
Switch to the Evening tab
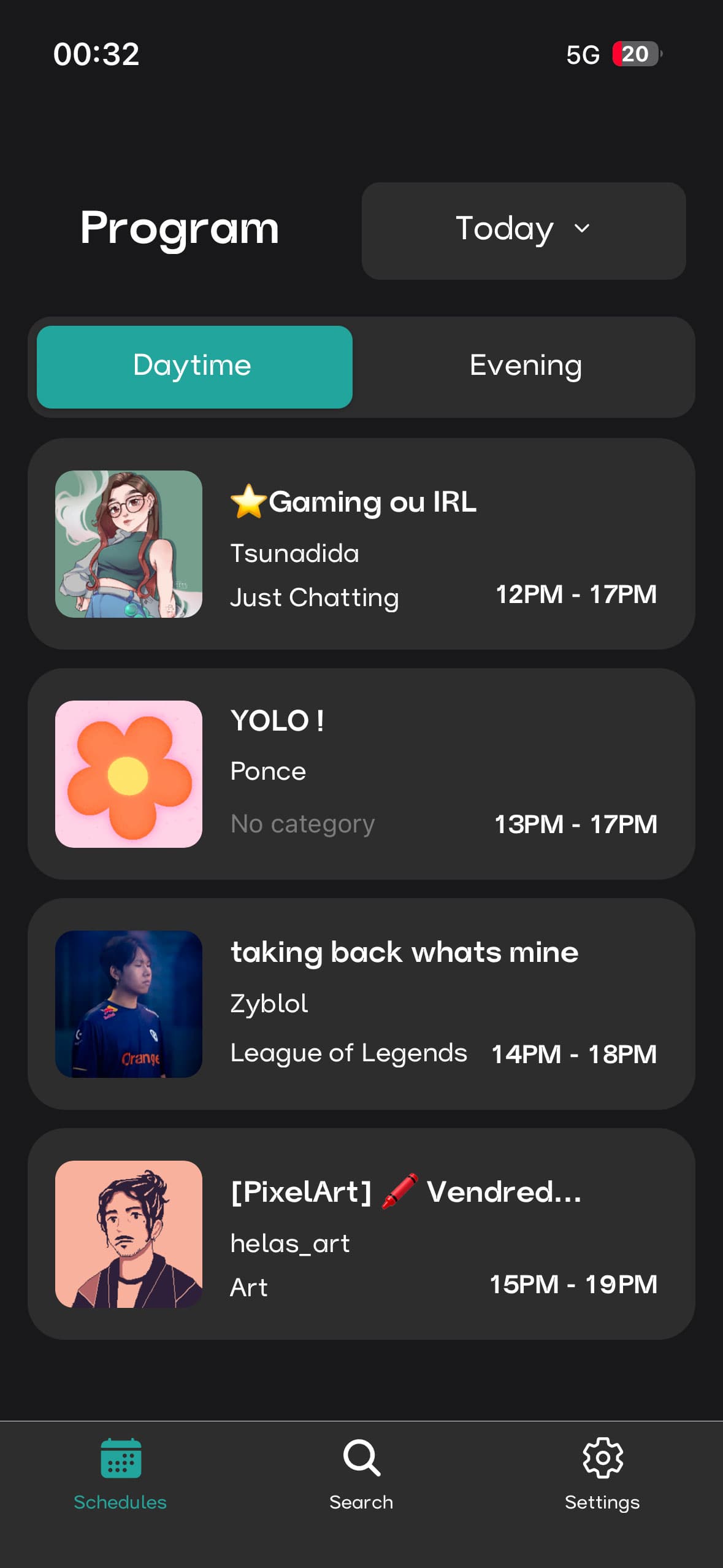click(x=526, y=365)
